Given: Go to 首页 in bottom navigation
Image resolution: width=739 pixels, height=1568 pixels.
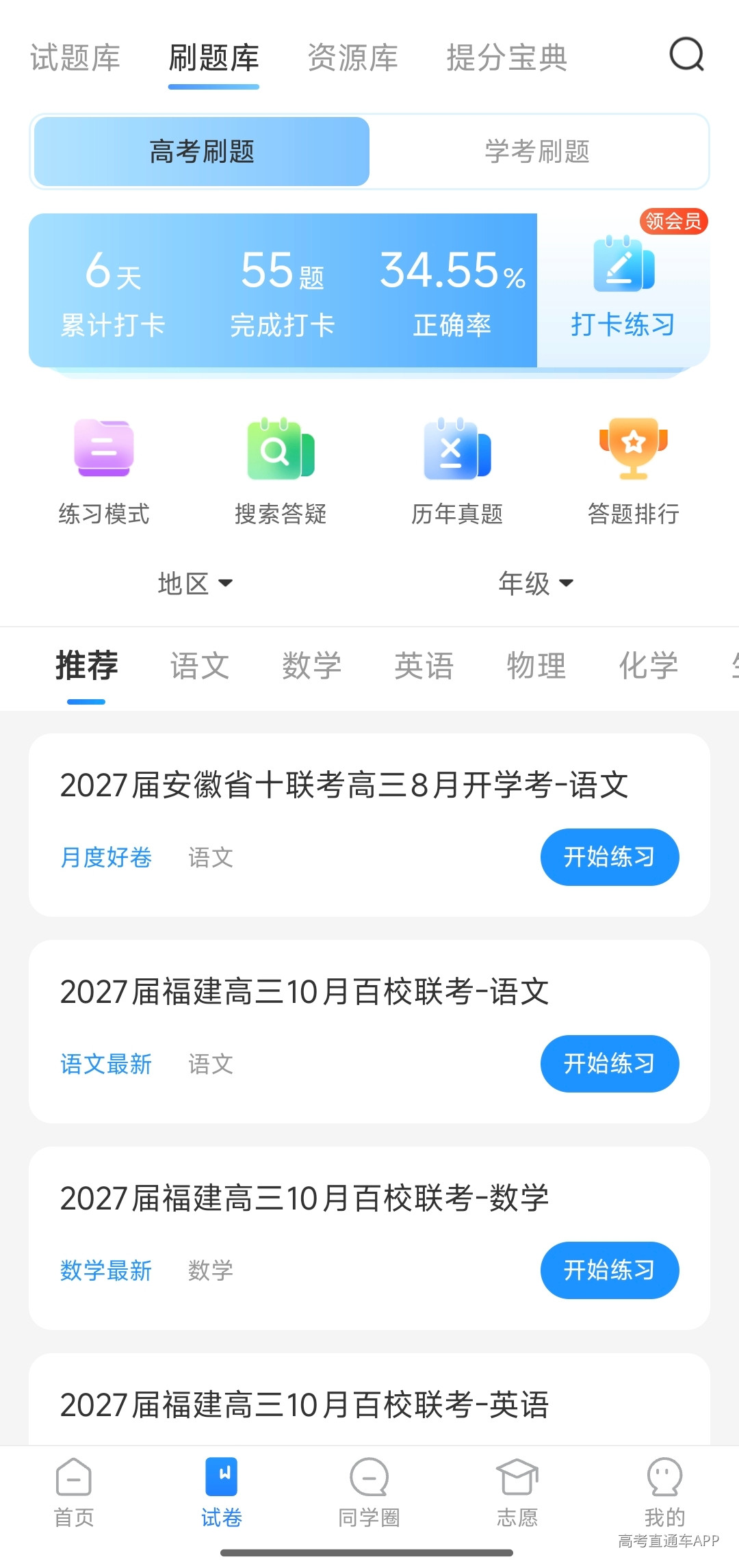Looking at the screenshot, I should pos(74,1493).
